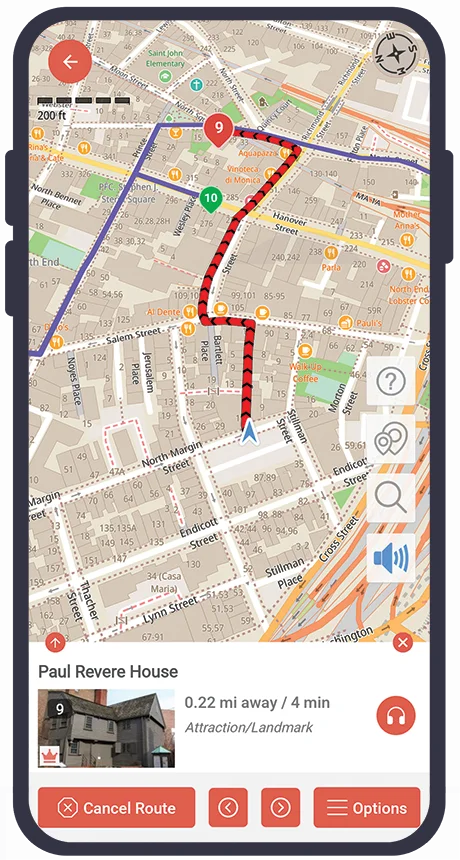Image resolution: width=460 pixels, height=860 pixels.
Task: Go to the next stop
Action: [x=281, y=807]
